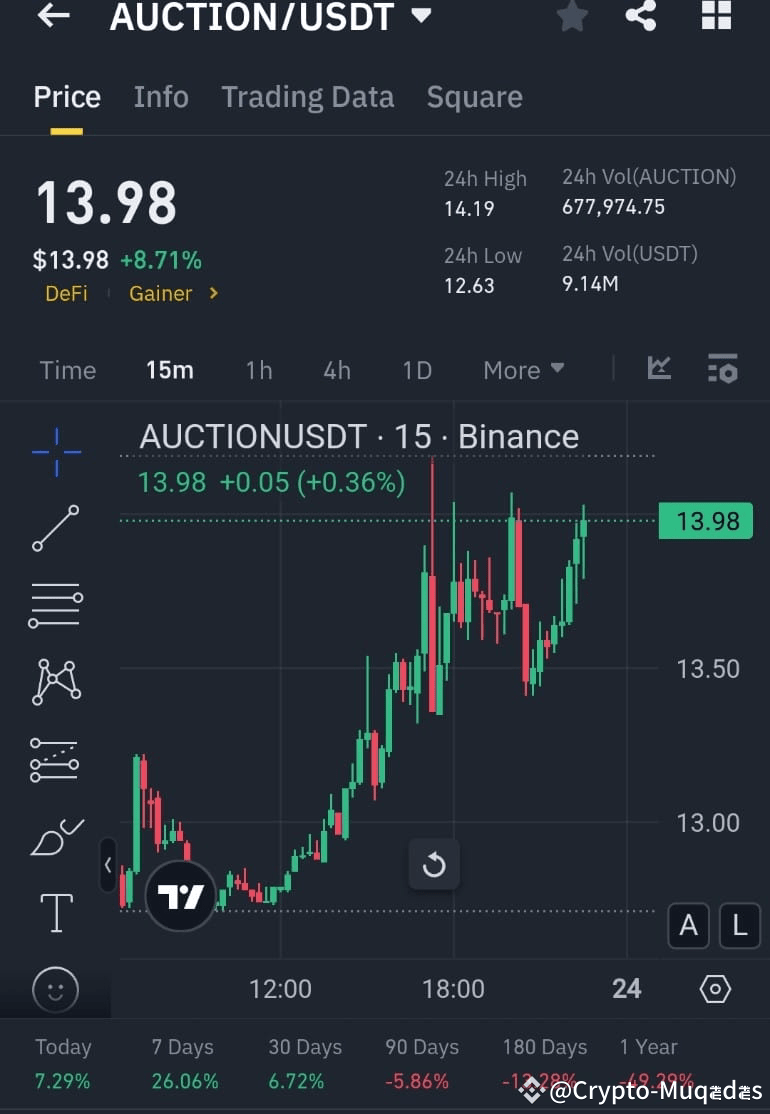770x1114 pixels.
Task: Open chart indicator settings icon
Action: click(722, 370)
